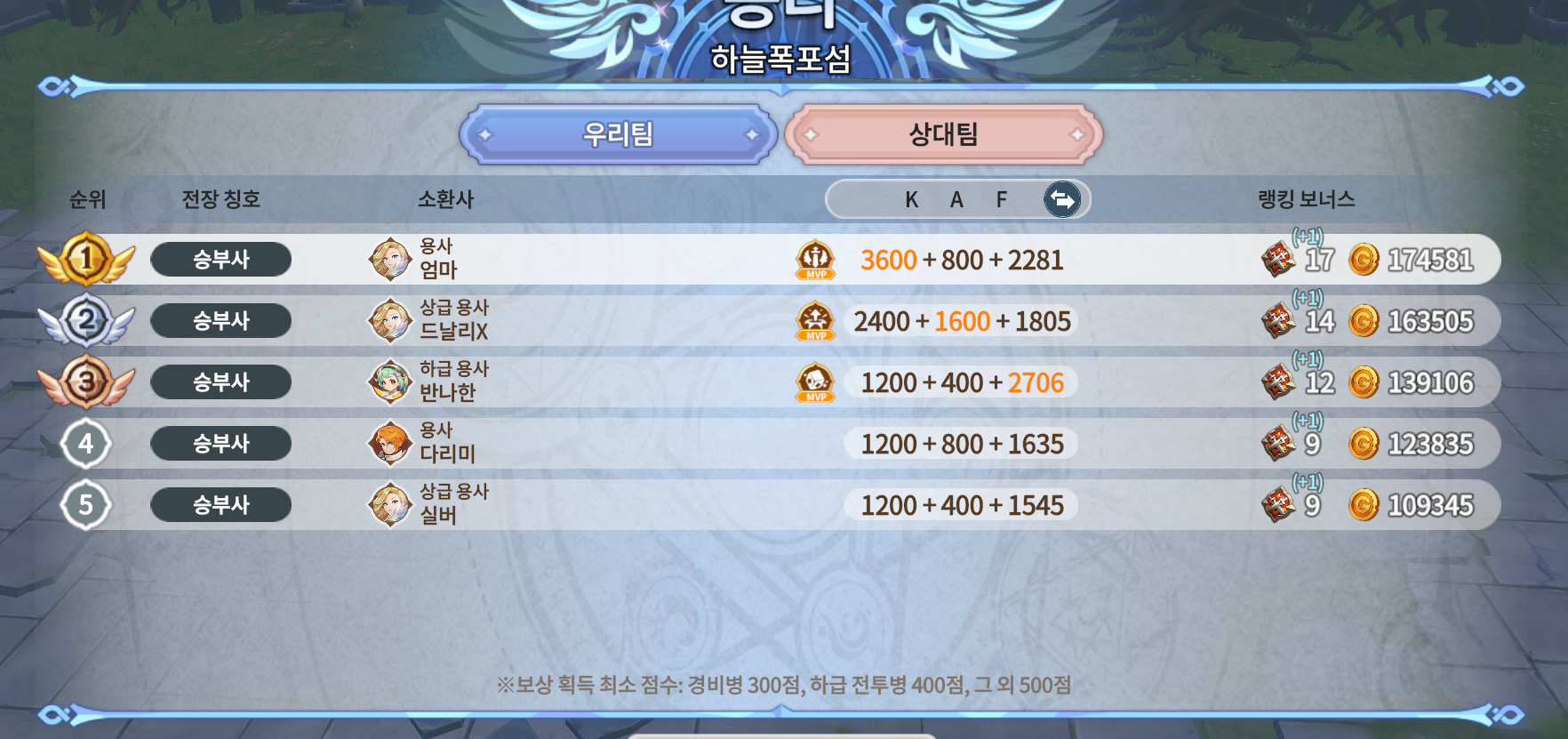Switch to the 우리팀 tab

coord(618,134)
